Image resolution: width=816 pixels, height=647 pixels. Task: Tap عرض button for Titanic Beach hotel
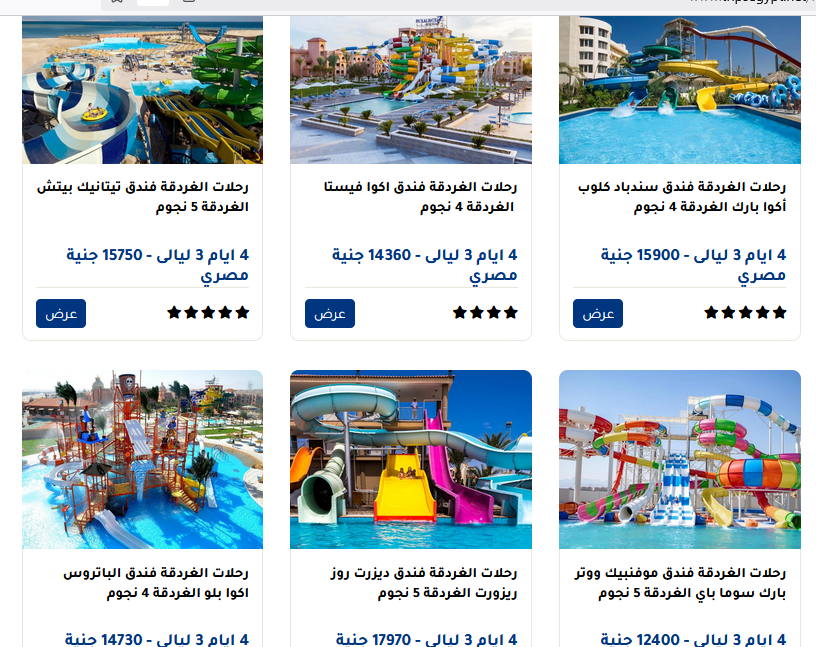click(x=61, y=313)
